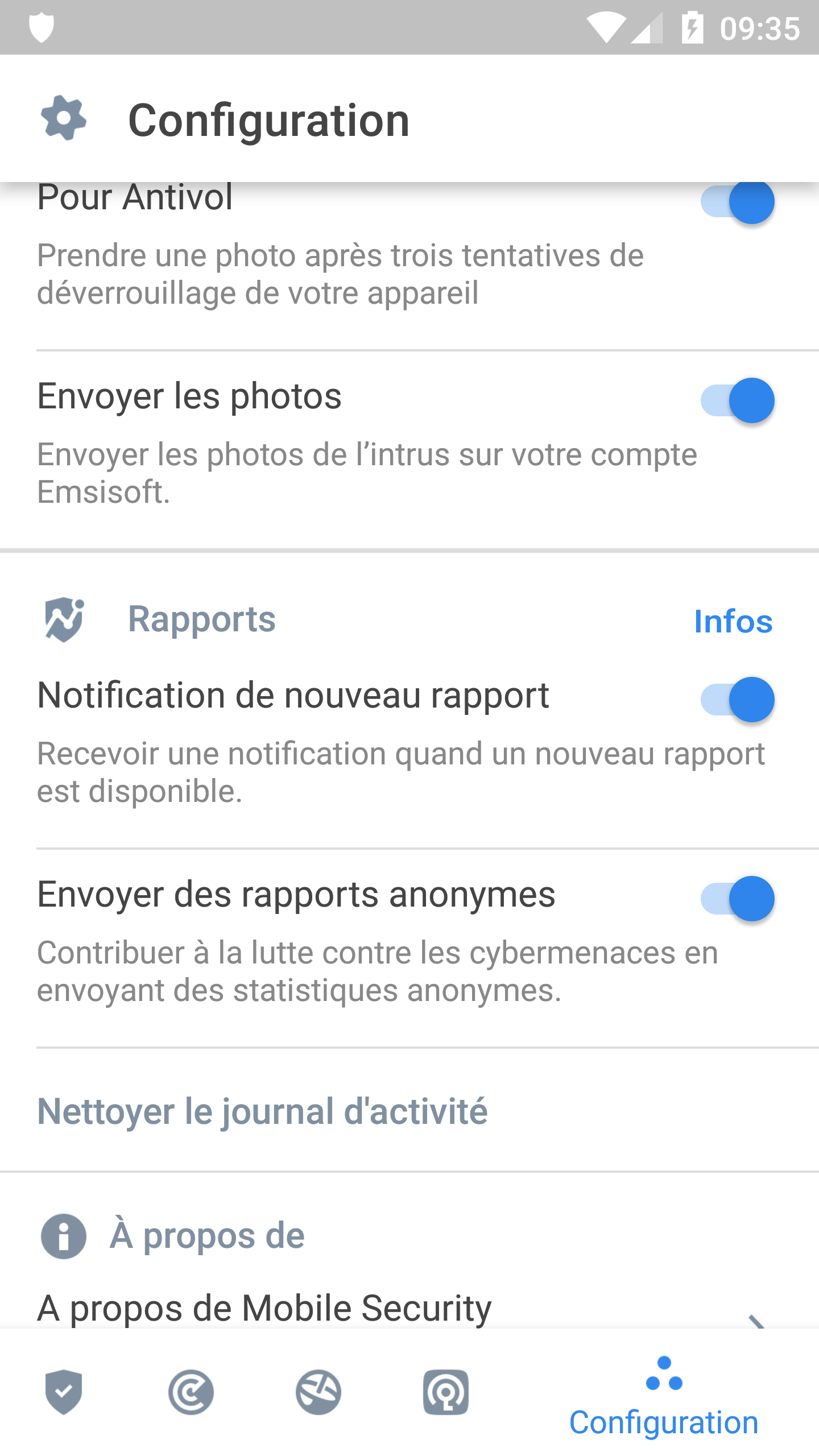Select the Configuration tab

[664, 1397]
